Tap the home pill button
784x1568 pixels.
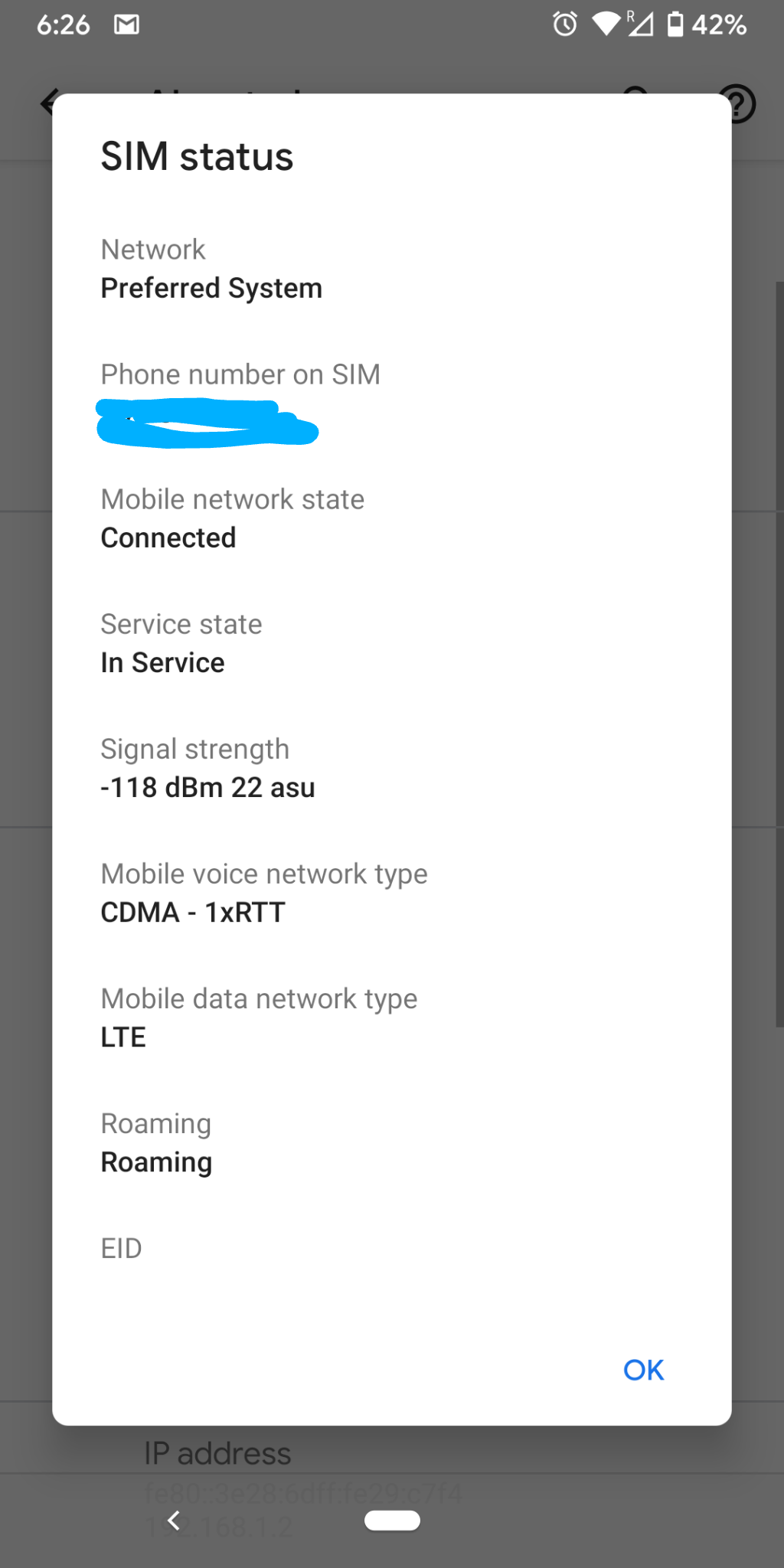coord(392,1521)
